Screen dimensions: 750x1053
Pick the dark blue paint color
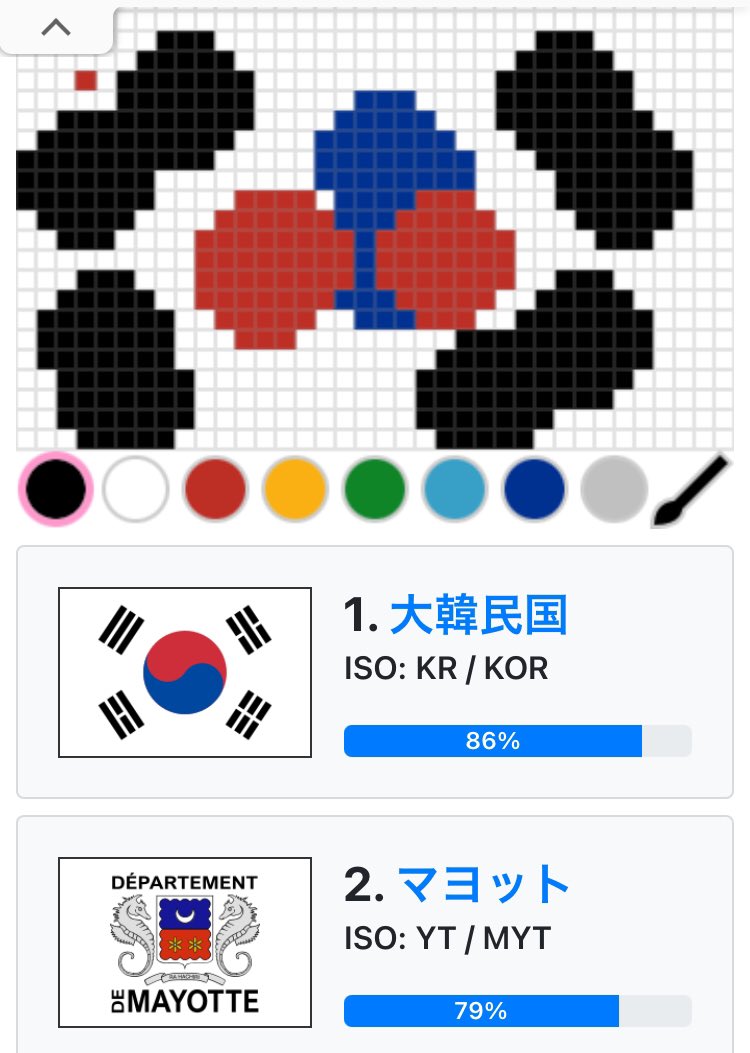pyautogui.click(x=534, y=489)
